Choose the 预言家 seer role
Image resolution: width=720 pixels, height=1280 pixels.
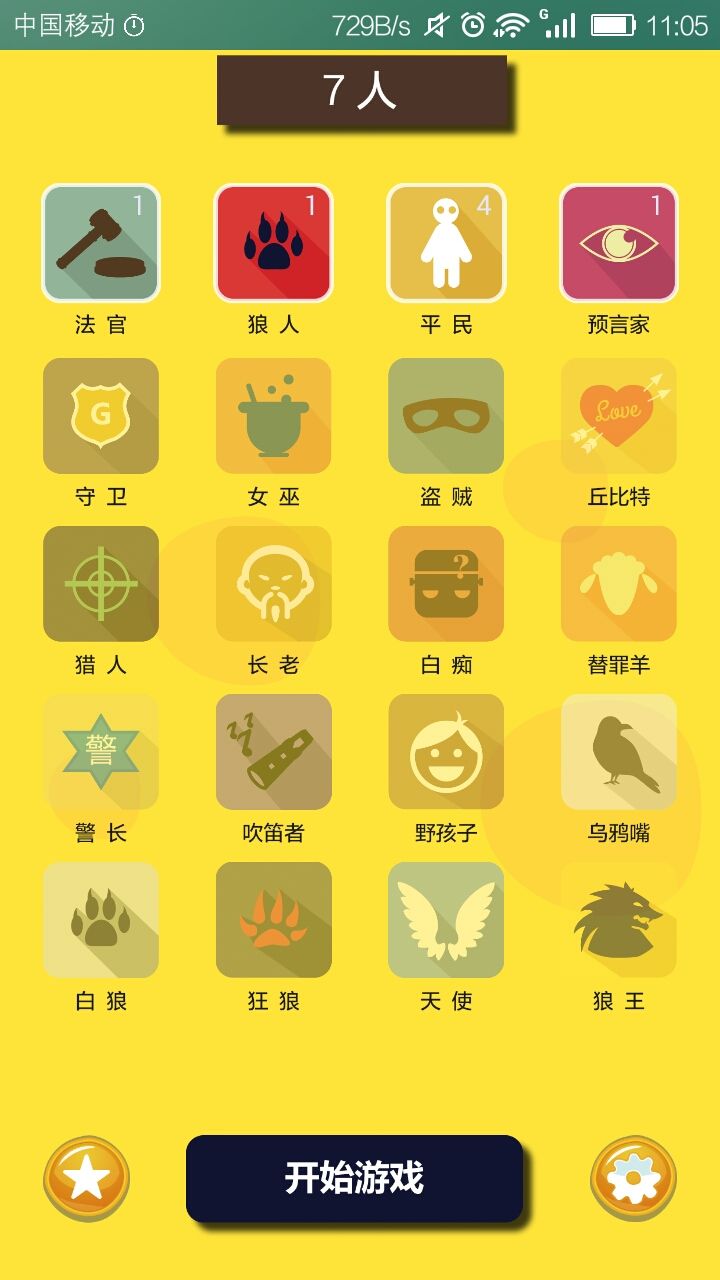618,243
